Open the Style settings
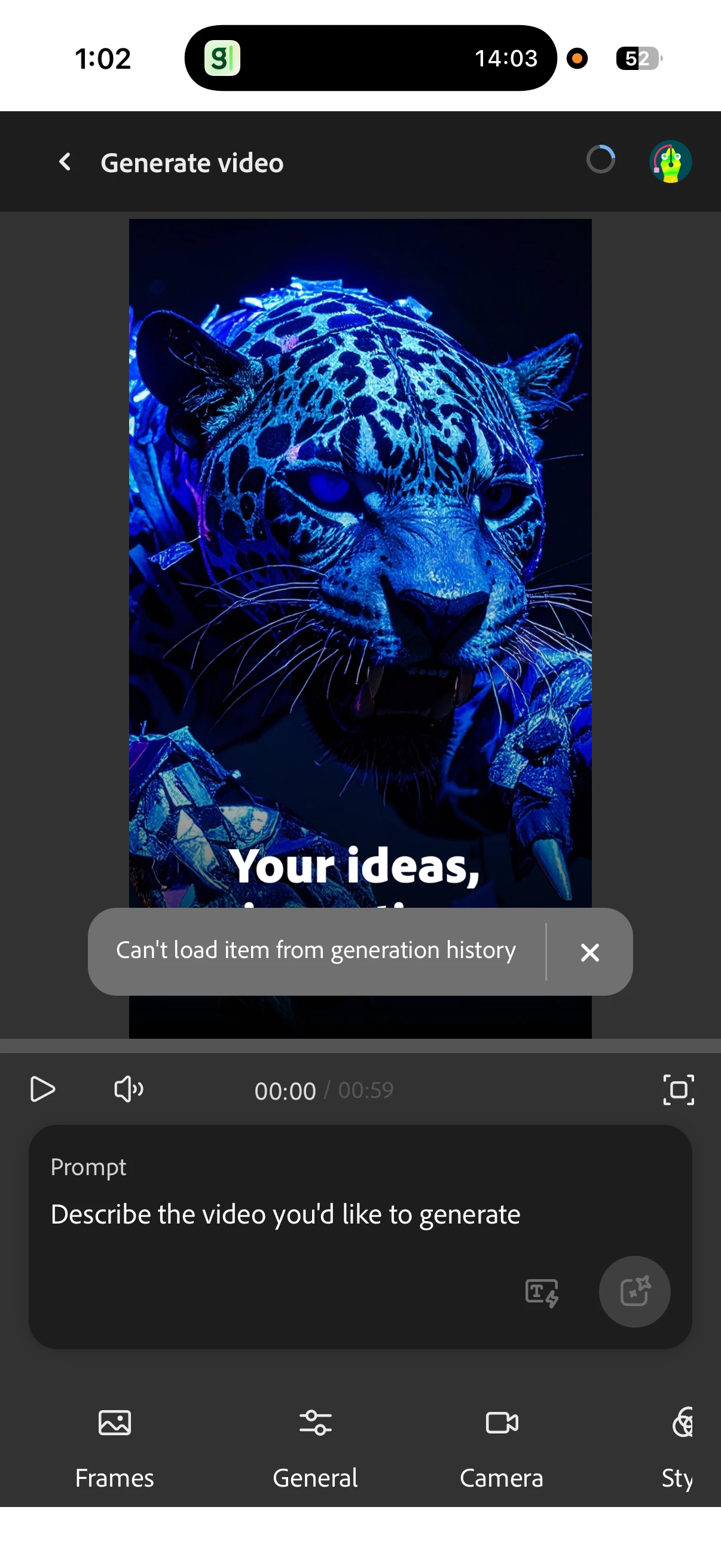 680,1447
